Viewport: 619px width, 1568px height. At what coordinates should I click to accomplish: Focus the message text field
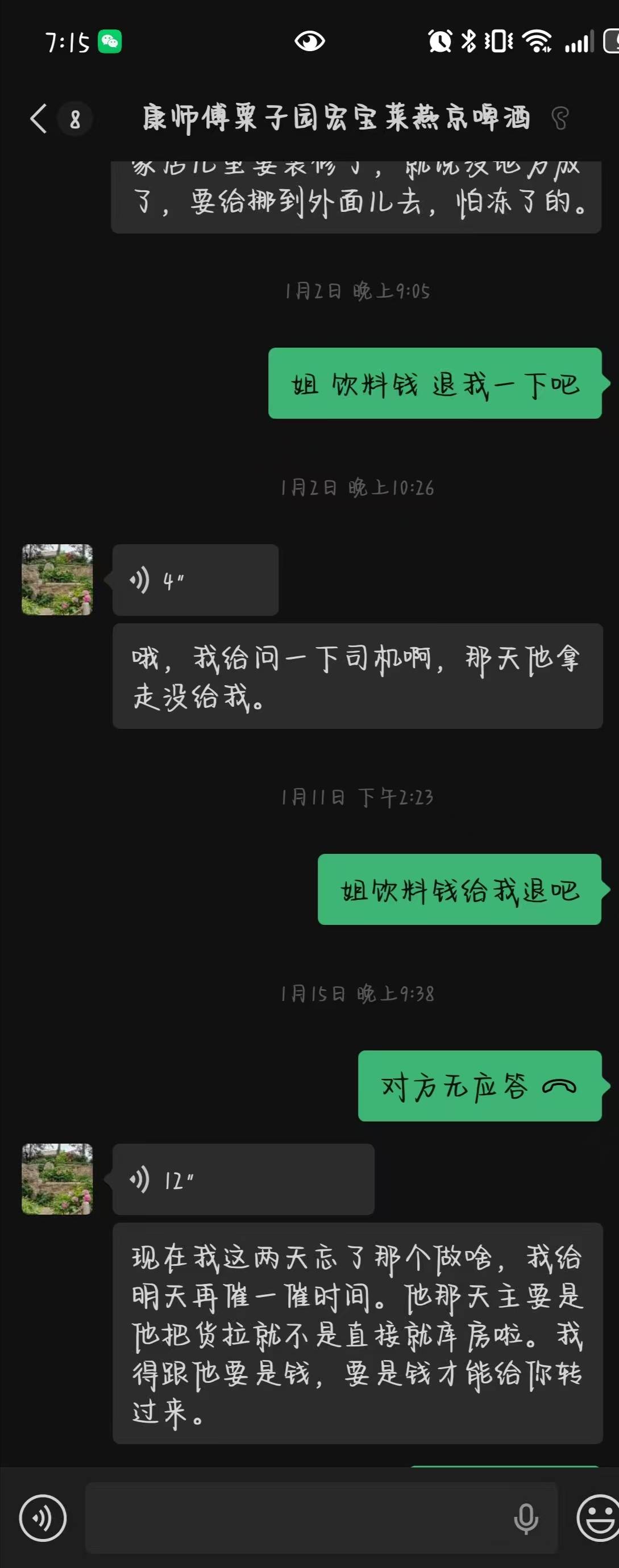pyautogui.click(x=298, y=1517)
